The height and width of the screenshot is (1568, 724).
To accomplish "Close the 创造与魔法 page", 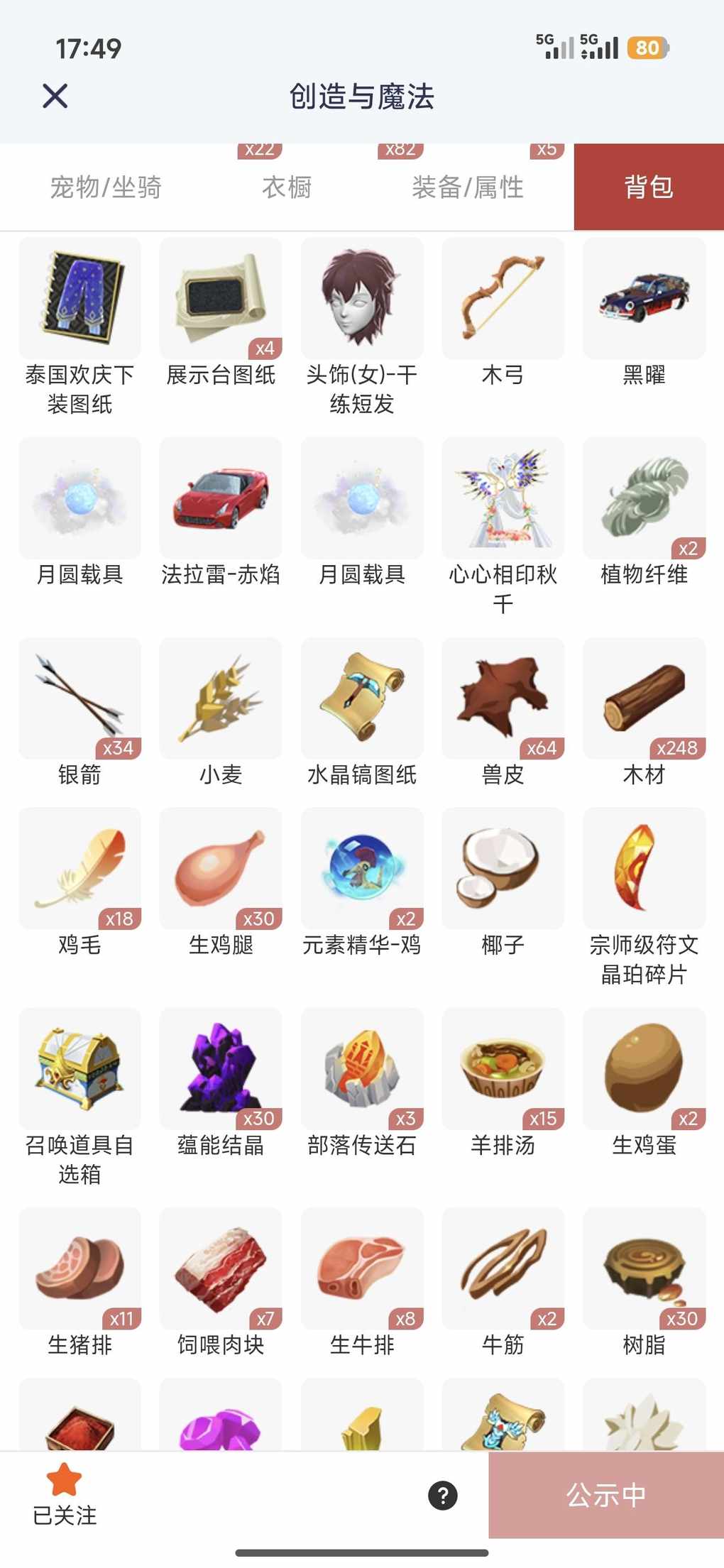I will coord(55,96).
